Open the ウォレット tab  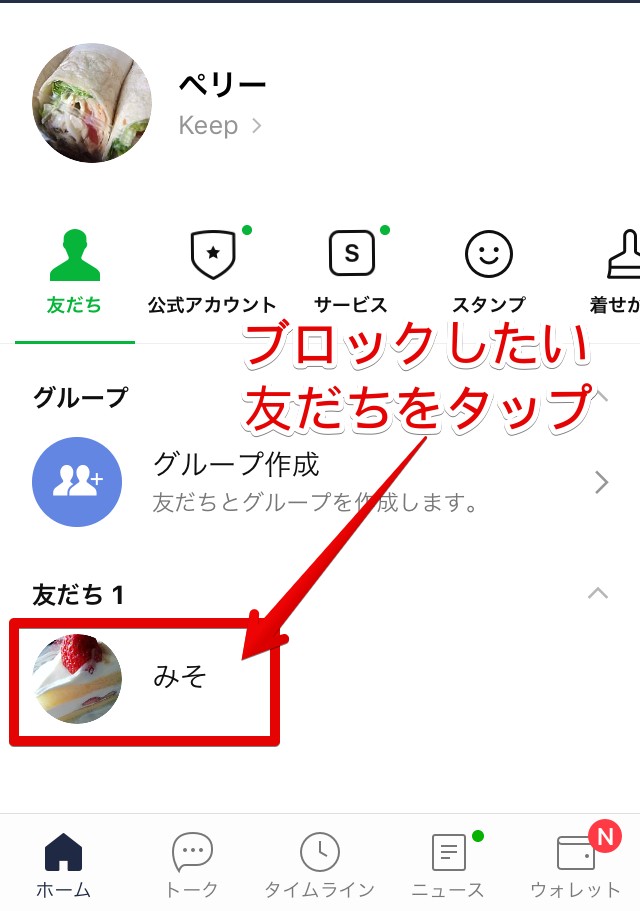pyautogui.click(x=576, y=865)
